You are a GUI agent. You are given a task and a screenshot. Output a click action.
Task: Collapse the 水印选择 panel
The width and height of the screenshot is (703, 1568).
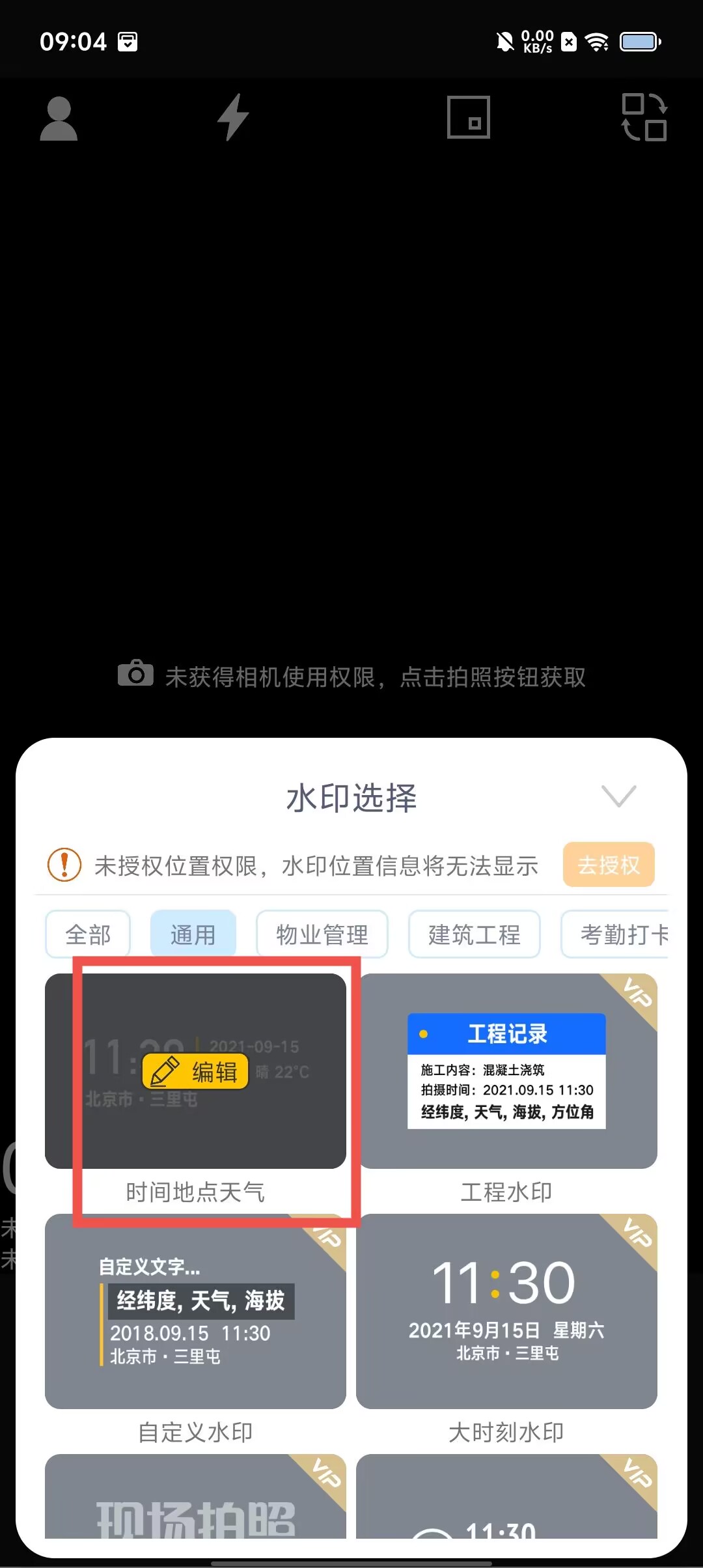coord(618,796)
